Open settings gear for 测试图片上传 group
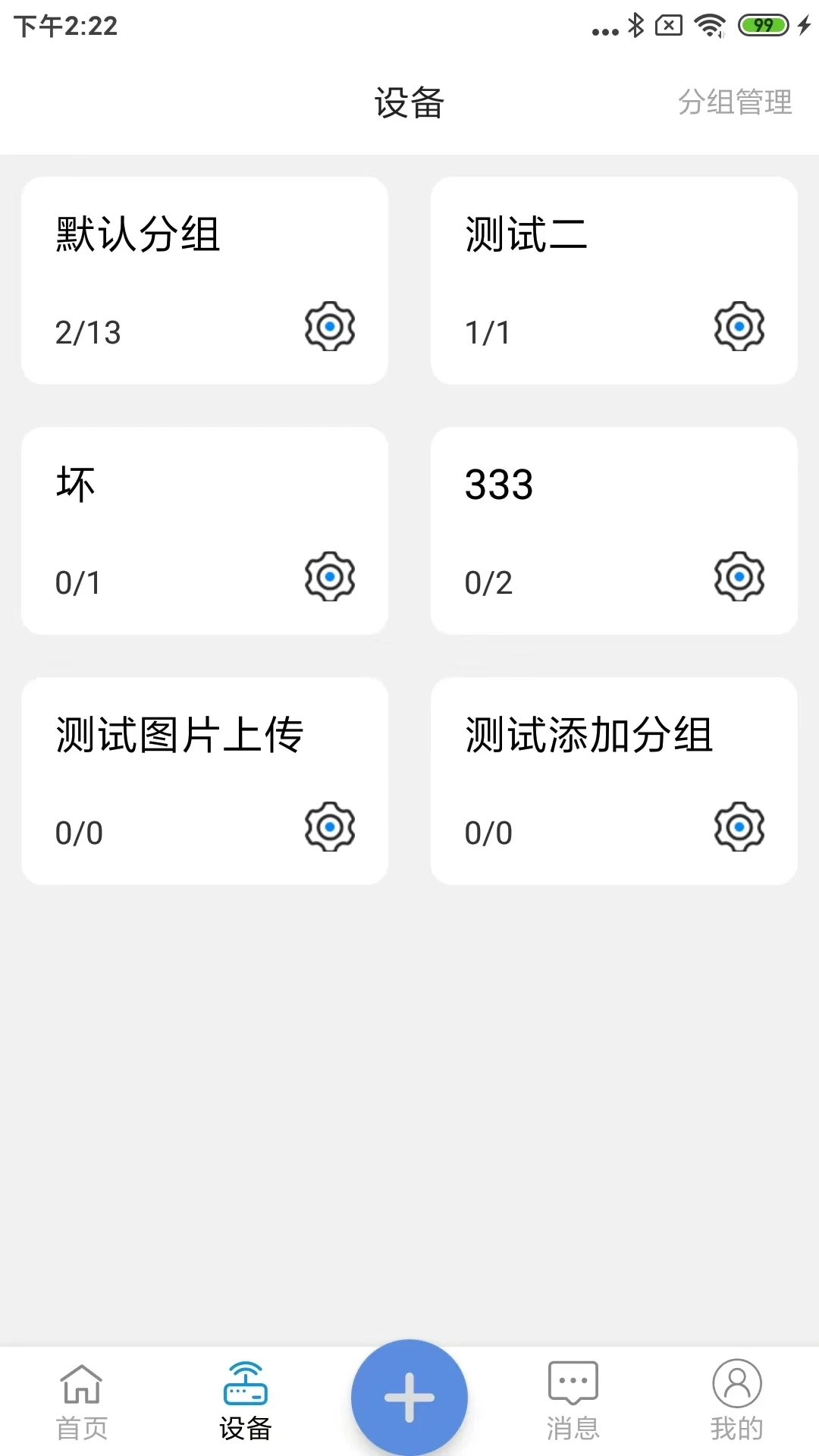 [329, 827]
